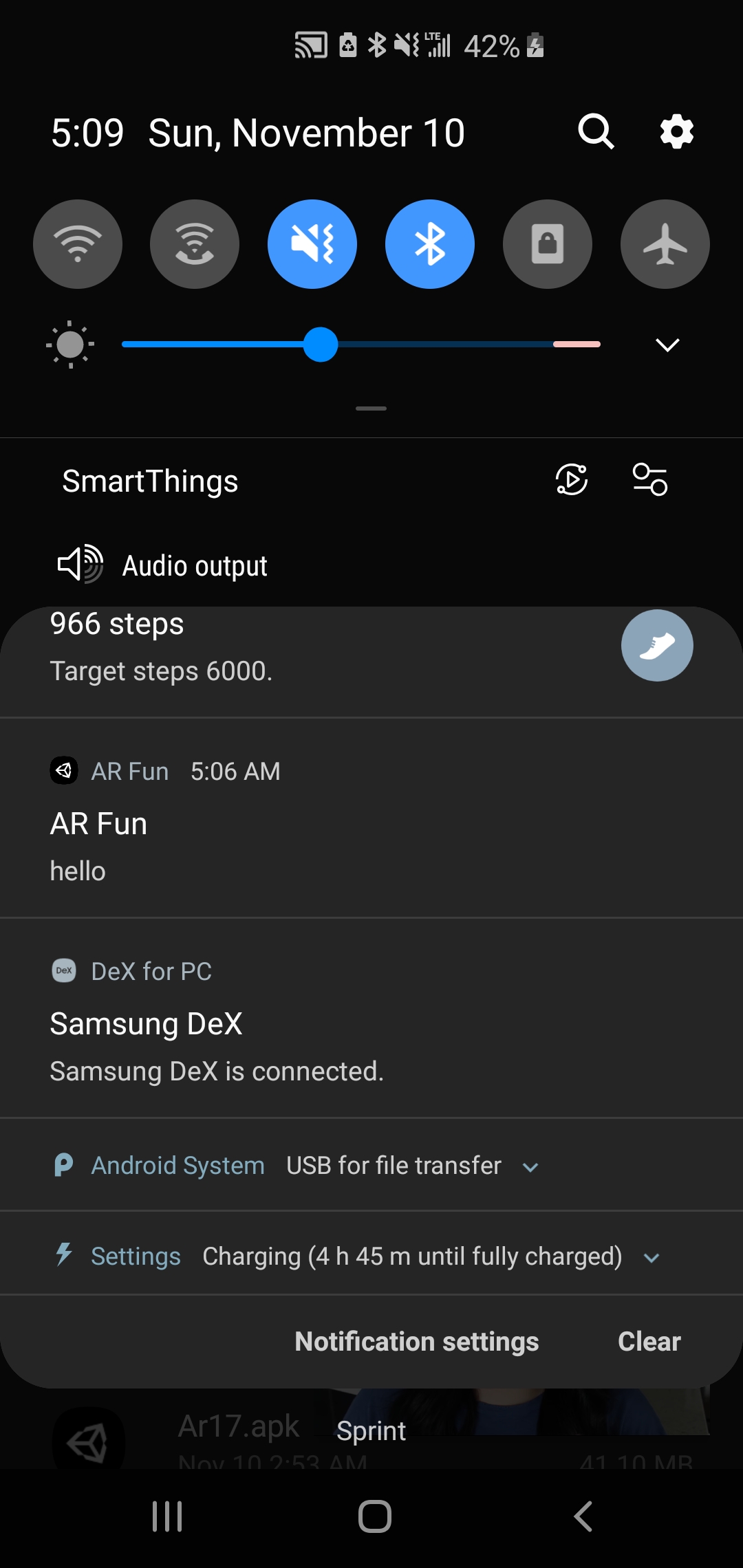Expand USB for file transfer notification
The width and height of the screenshot is (743, 1568).
[530, 1167]
